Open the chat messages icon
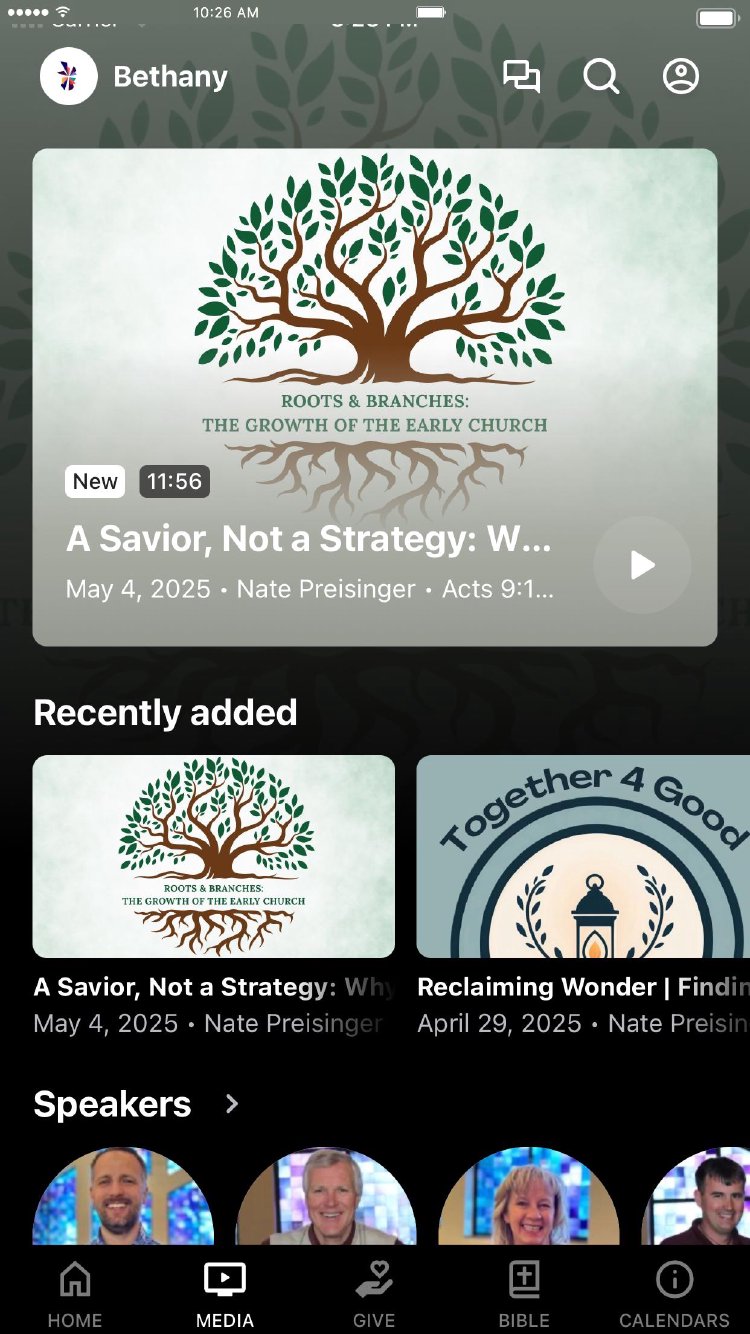The width and height of the screenshot is (750, 1334). (x=521, y=77)
